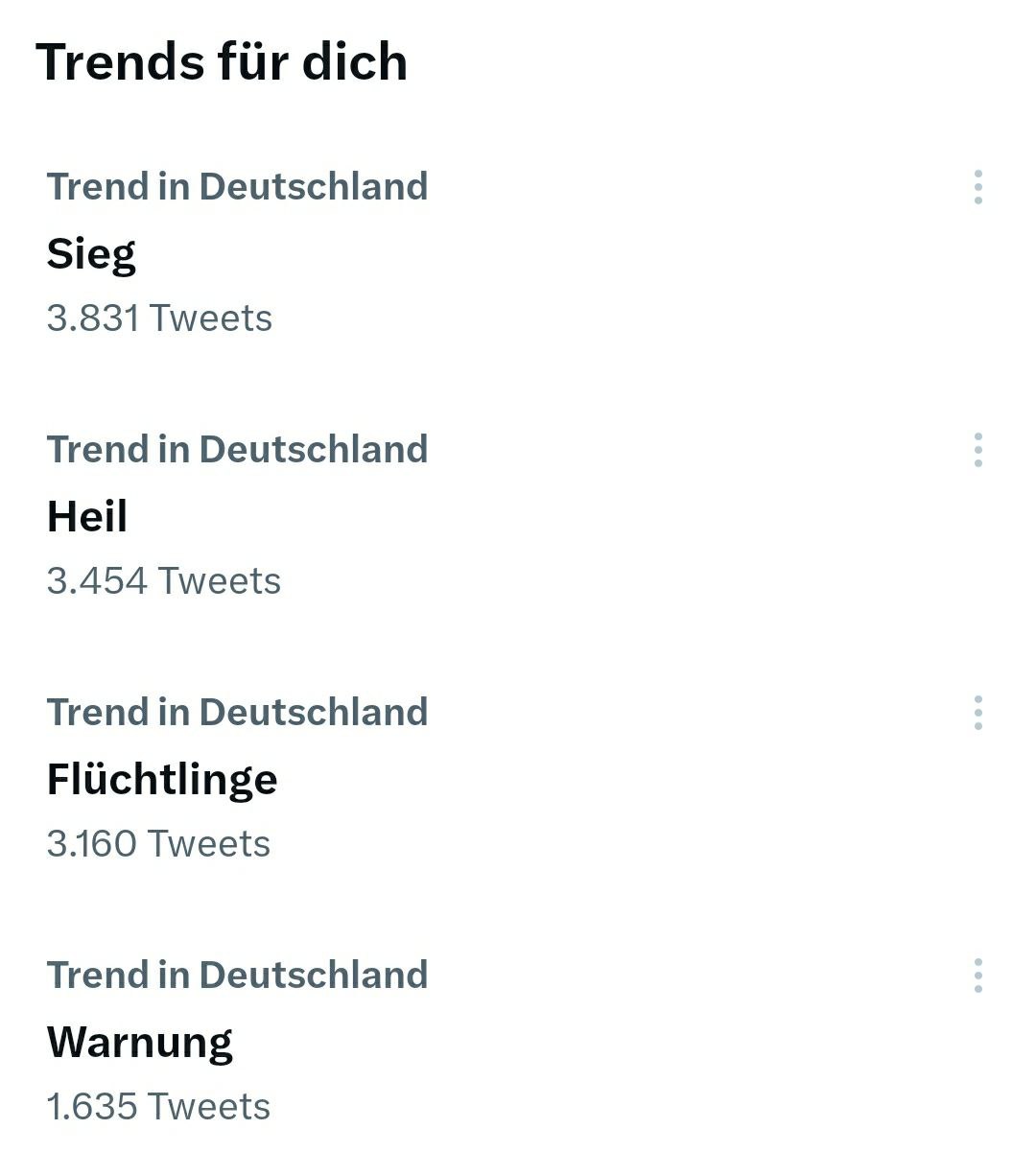Open the Sieg trend
The height and width of the screenshot is (1176, 1036).
click(92, 254)
